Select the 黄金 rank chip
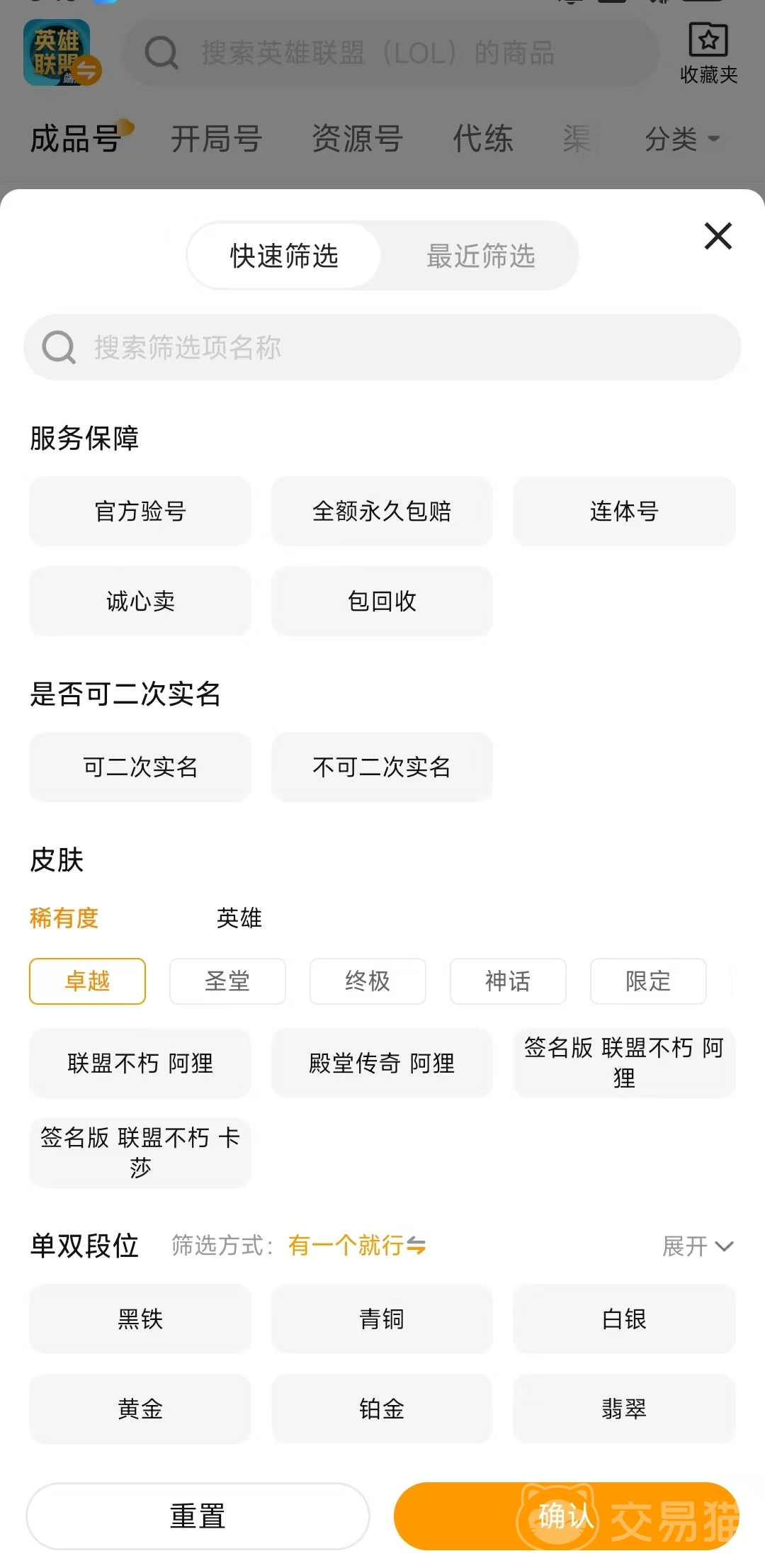The height and width of the screenshot is (1568, 765). click(x=140, y=1409)
